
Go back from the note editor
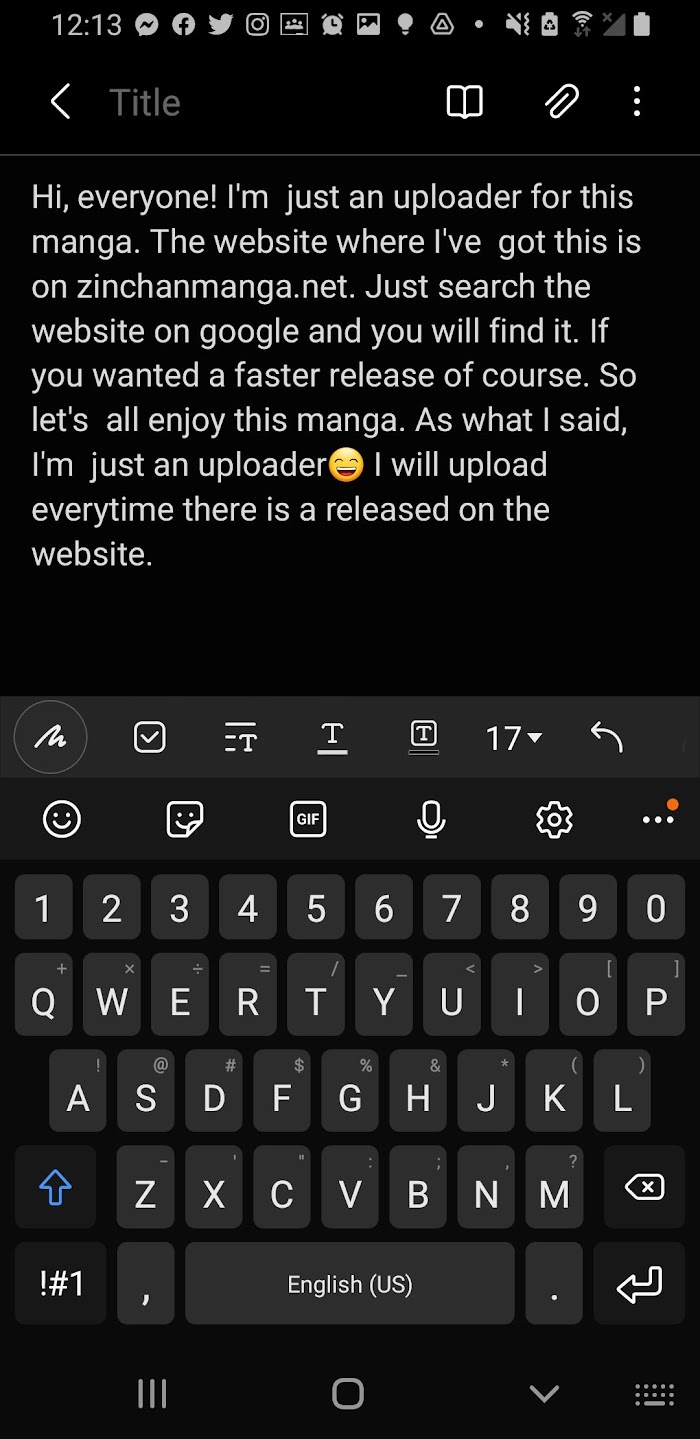coord(61,102)
